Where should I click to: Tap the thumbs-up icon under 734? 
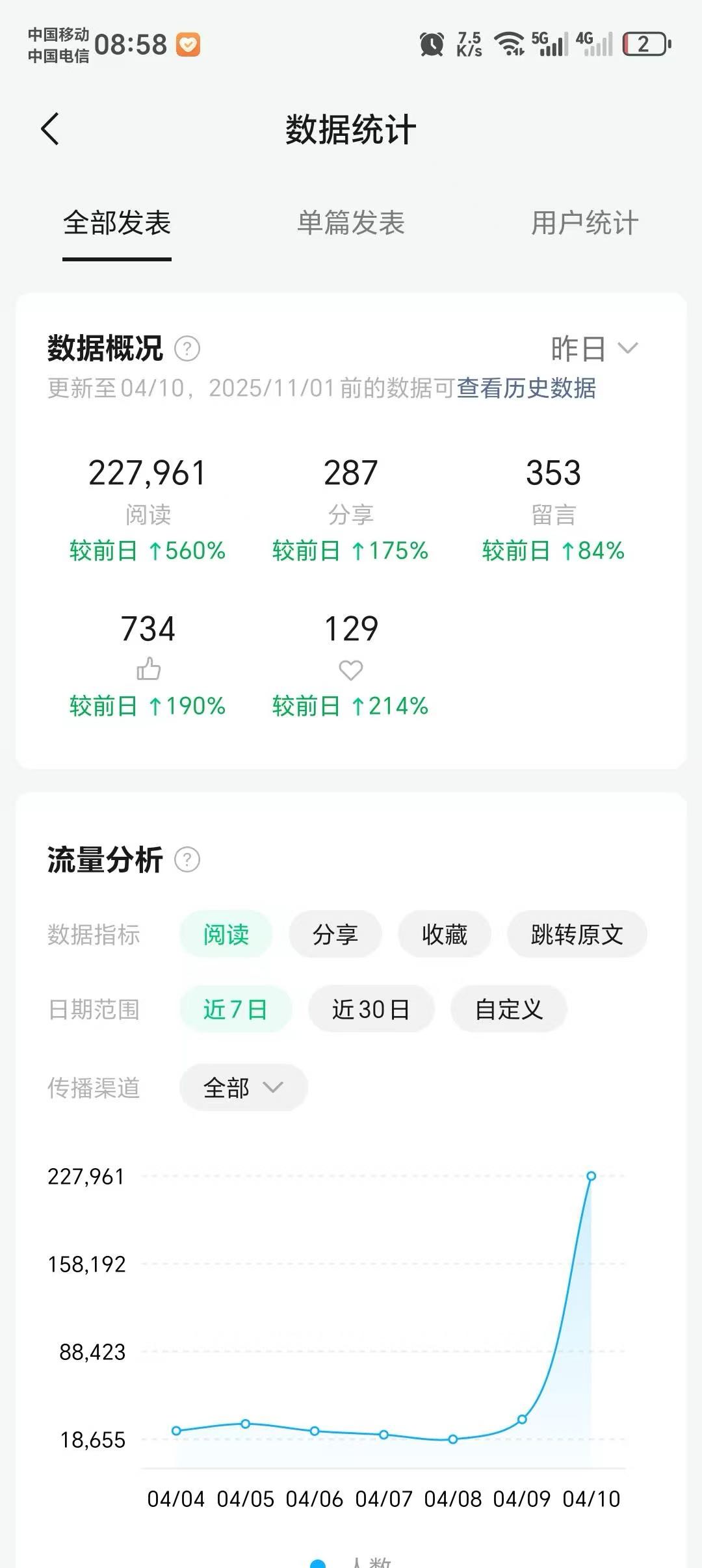coord(151,668)
